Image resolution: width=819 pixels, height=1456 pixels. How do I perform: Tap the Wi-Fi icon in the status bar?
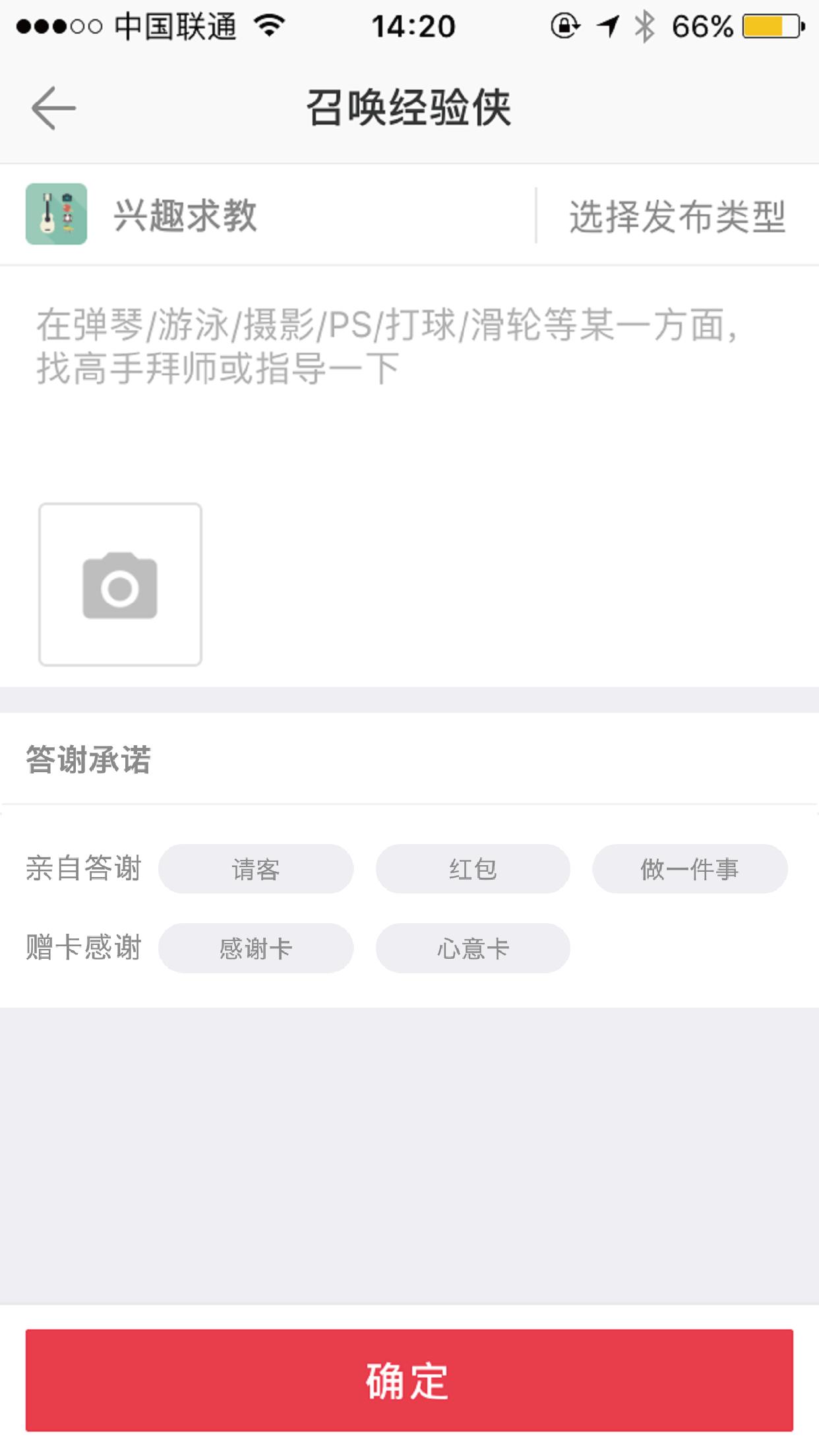coord(270,25)
